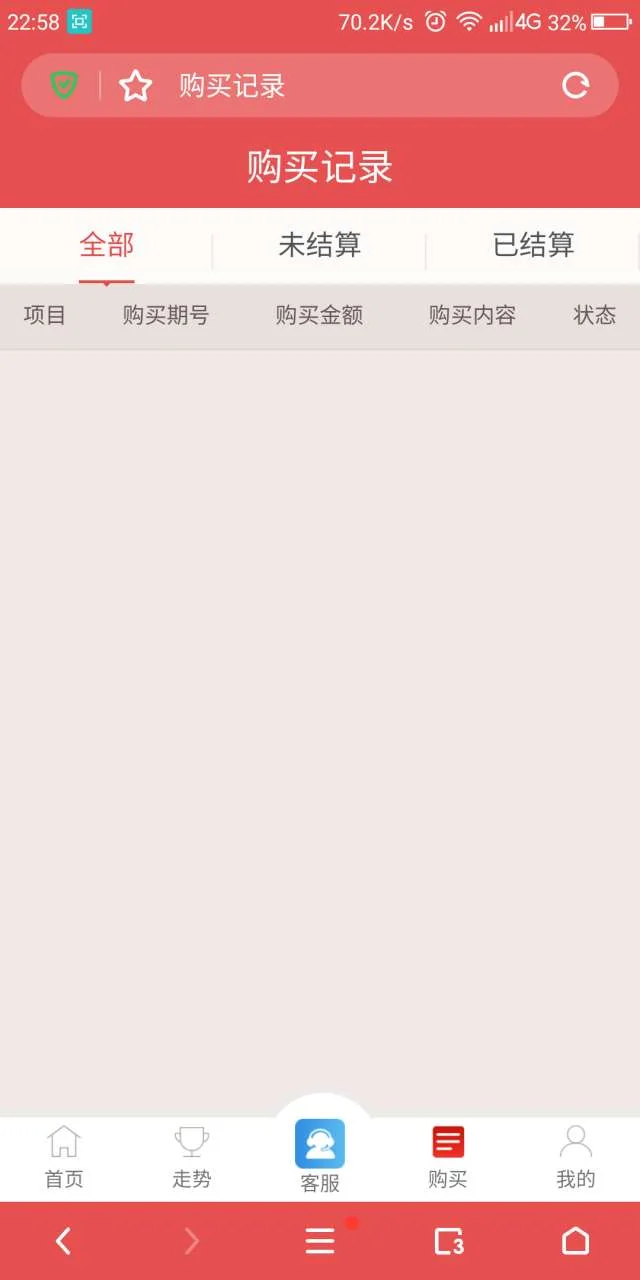This screenshot has height=1280, width=640.
Task: Bookmark this page with the star icon
Action: click(x=135, y=86)
